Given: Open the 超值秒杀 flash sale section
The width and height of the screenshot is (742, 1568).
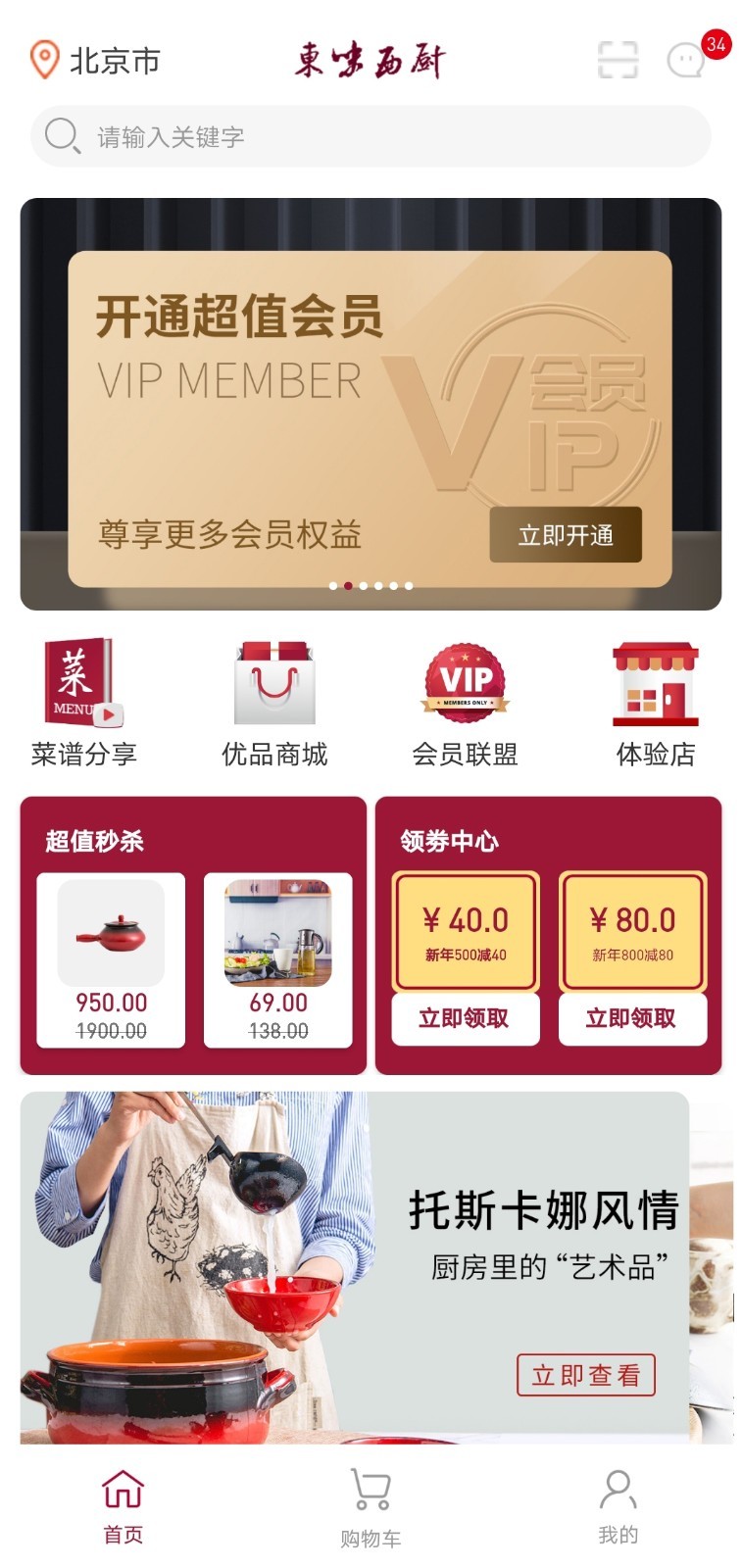Looking at the screenshot, I should [94, 841].
